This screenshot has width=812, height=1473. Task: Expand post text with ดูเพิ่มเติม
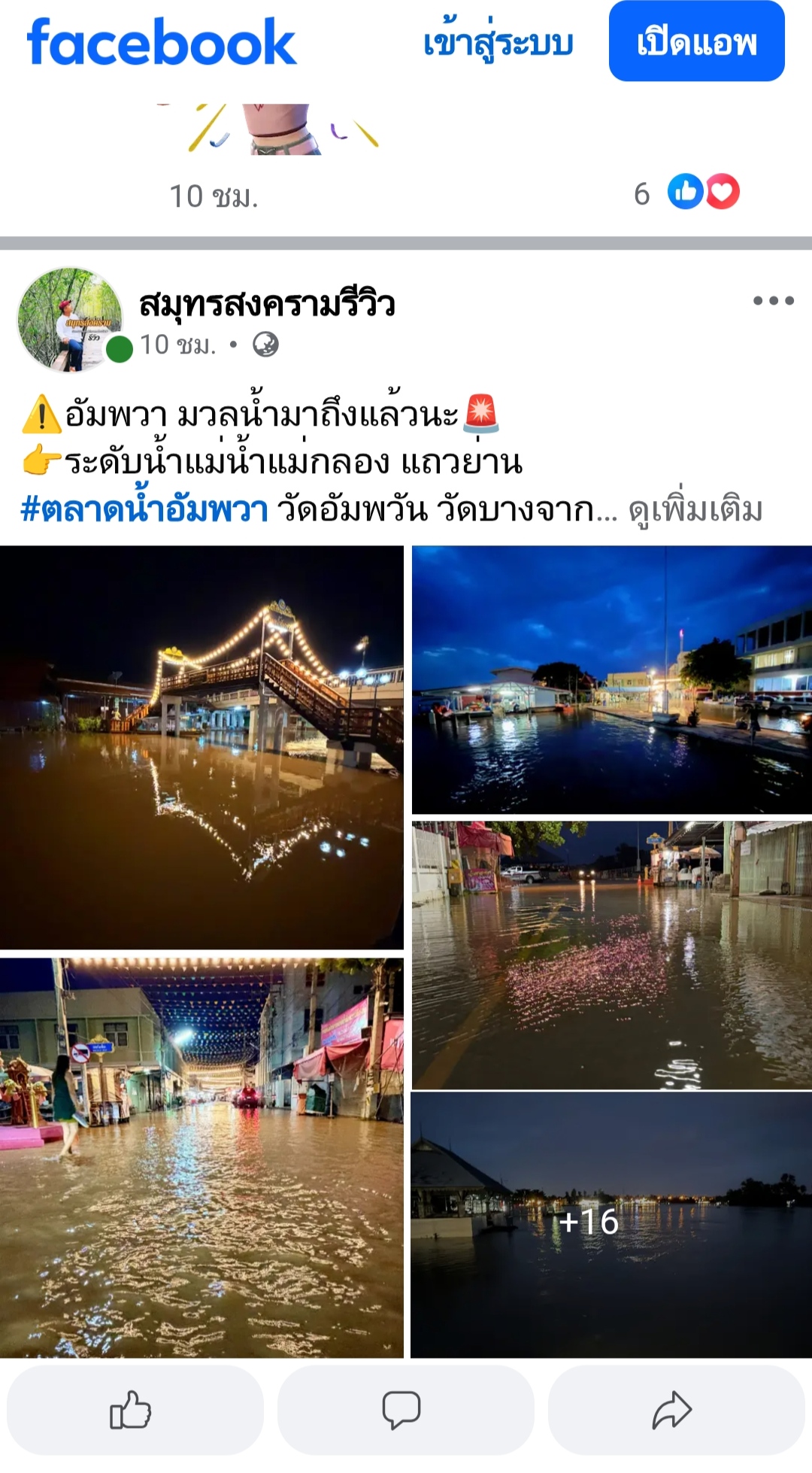pos(695,509)
